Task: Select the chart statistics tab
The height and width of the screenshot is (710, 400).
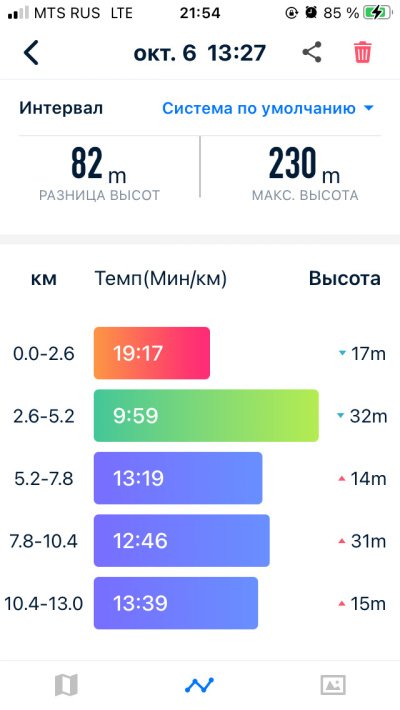Action: pyautogui.click(x=199, y=685)
